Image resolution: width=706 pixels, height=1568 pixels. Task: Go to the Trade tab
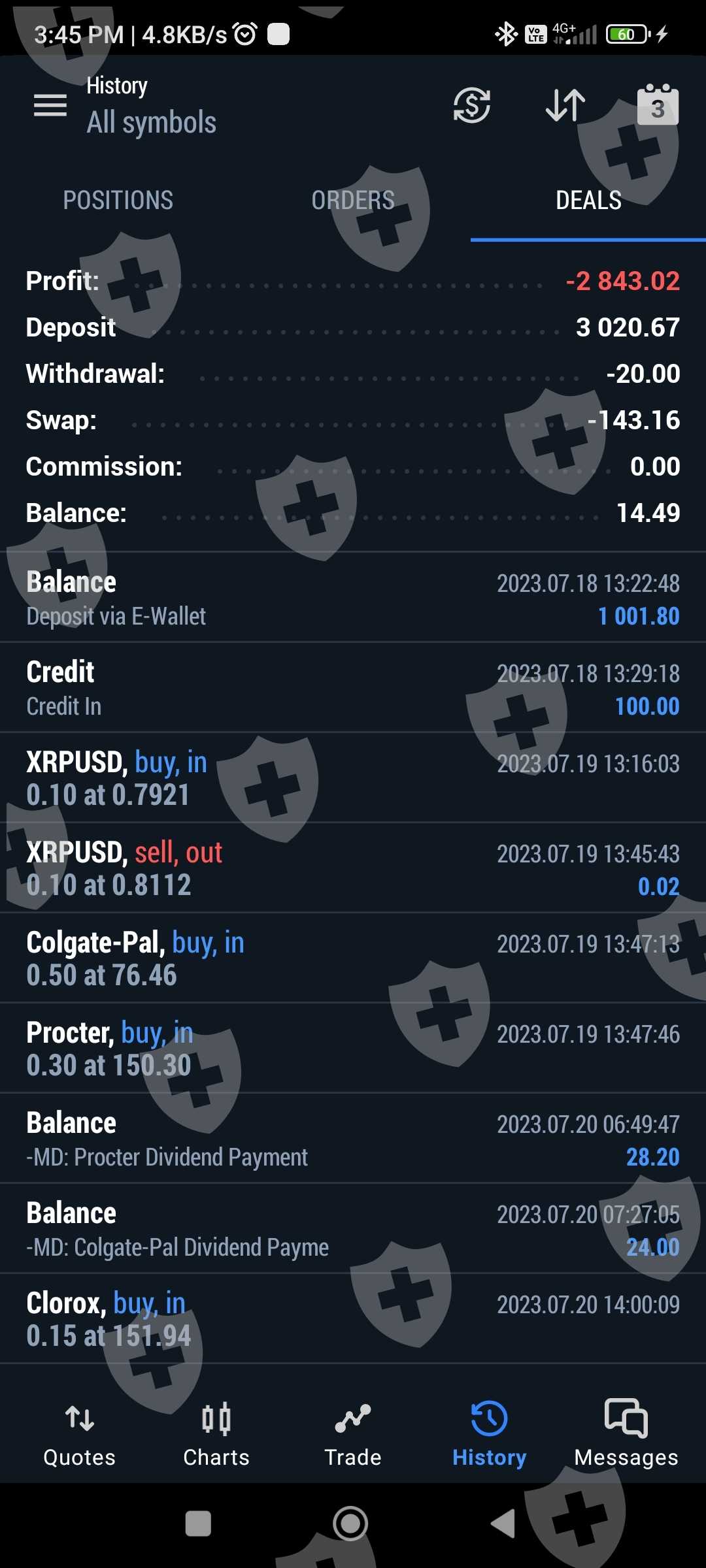pos(353,1434)
